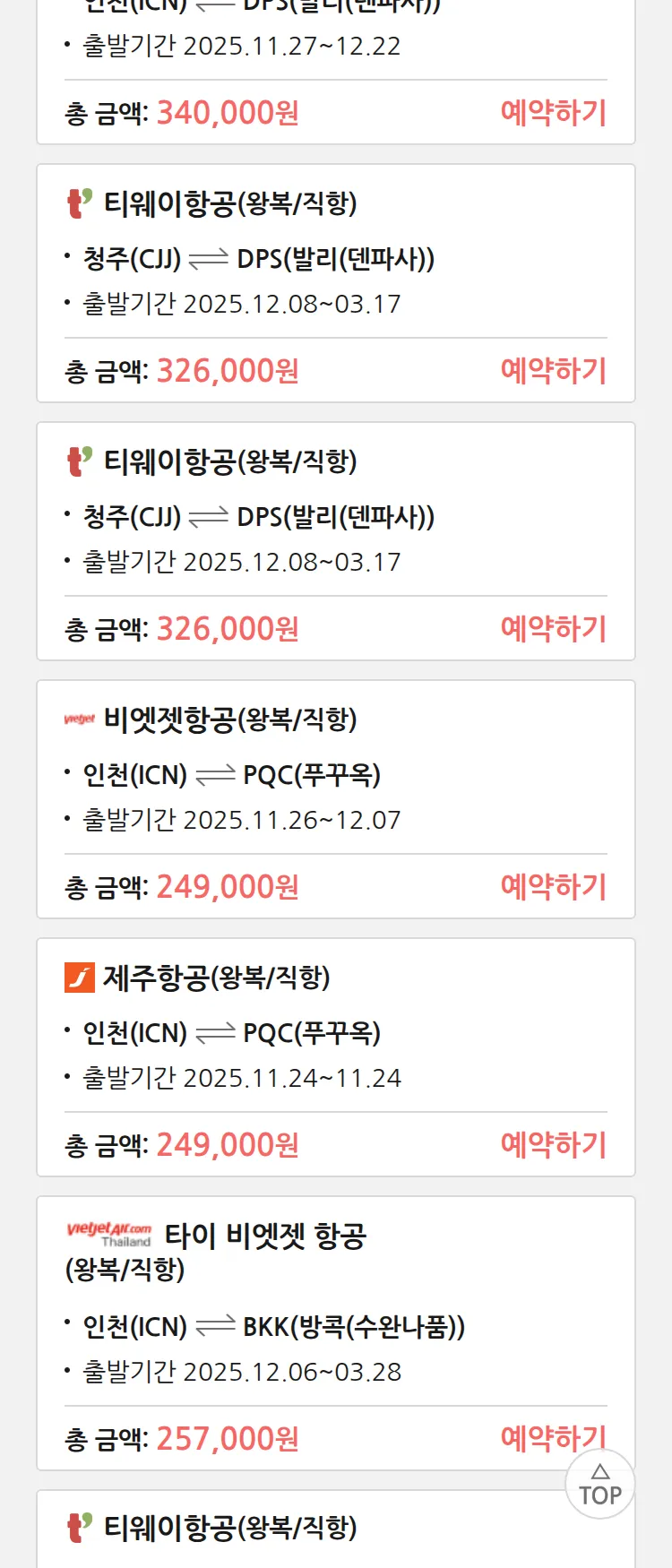Jump back up with the TOP button
Image resolution: width=672 pixels, height=1568 pixels.
(599, 1486)
